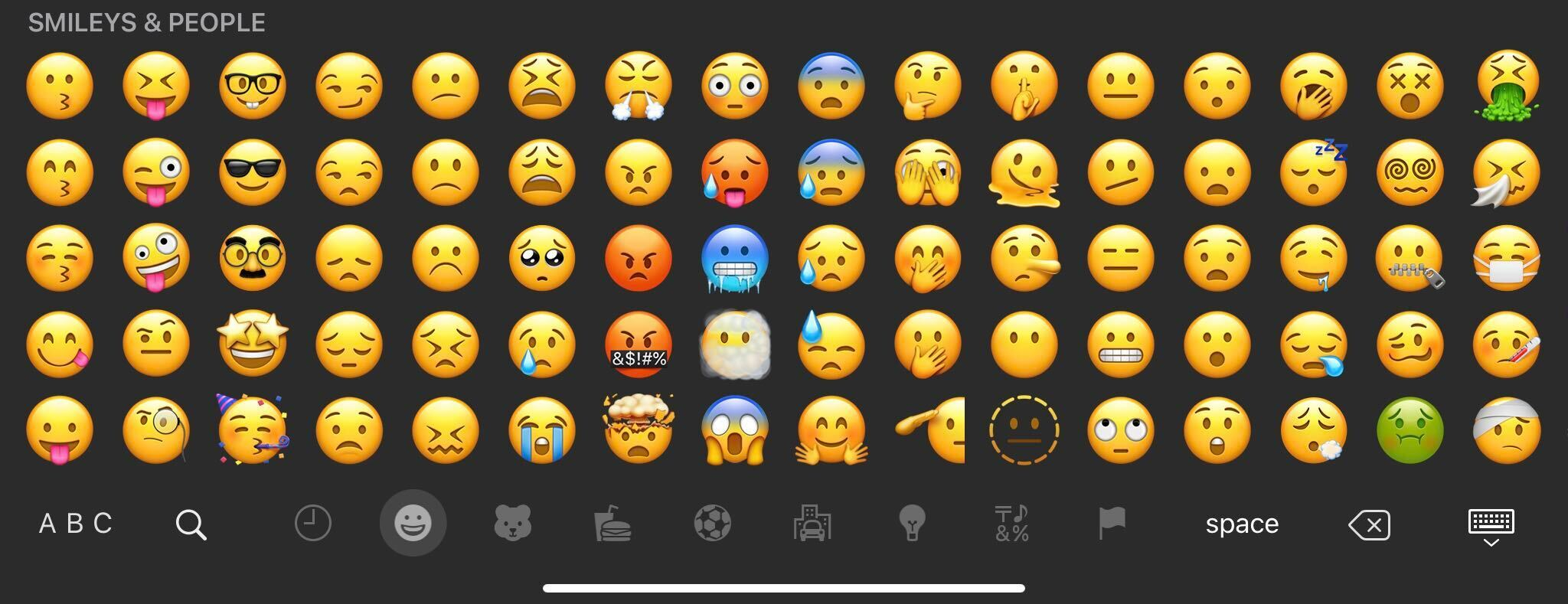
Task: Switch to the Activity soccer ball category
Action: (712, 524)
